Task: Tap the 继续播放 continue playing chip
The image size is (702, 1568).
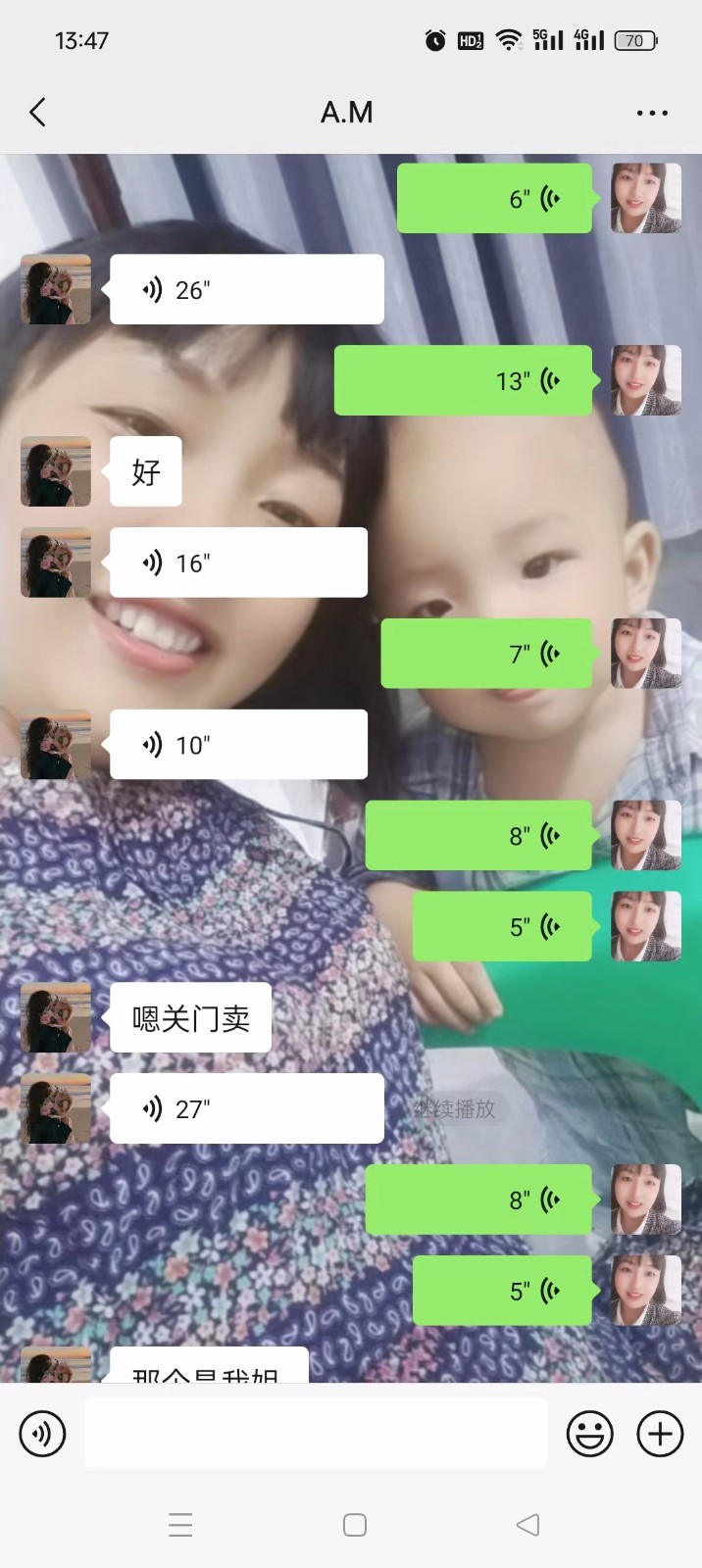Action: click(x=455, y=1108)
